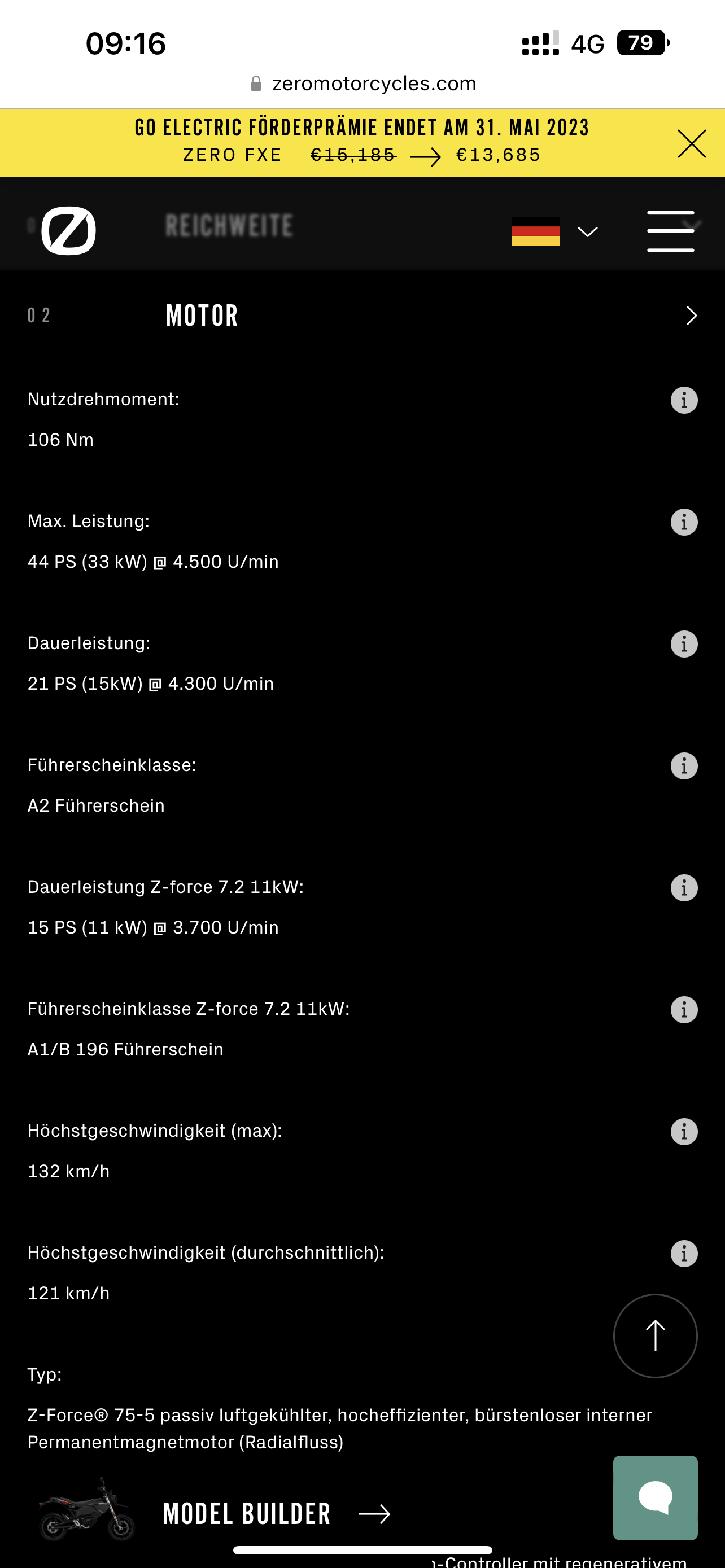Open info icon next to Dauerleistung 21 PS
The image size is (725, 1568).
(684, 644)
